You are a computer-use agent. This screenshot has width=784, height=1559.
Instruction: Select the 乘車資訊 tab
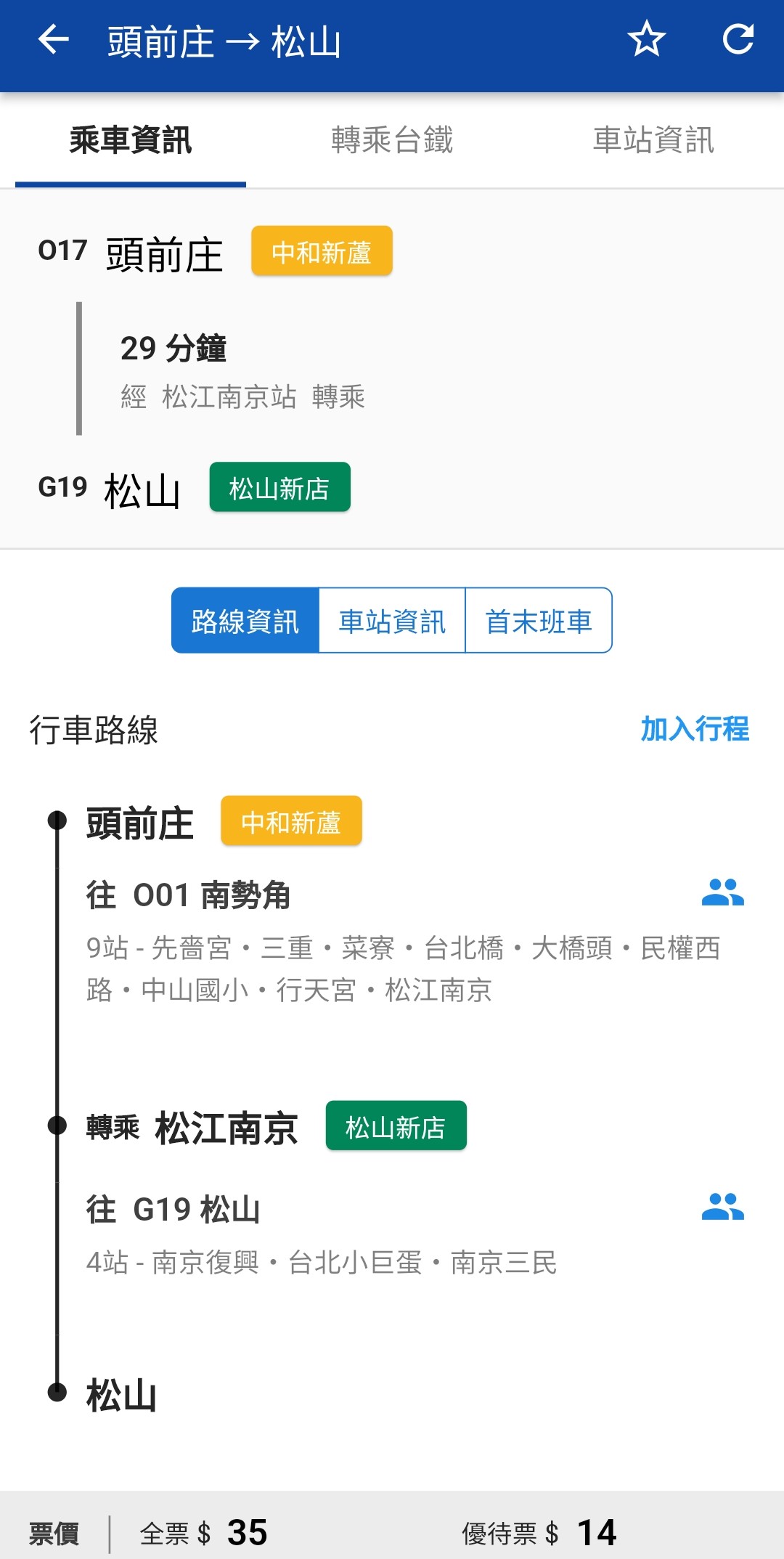[131, 140]
